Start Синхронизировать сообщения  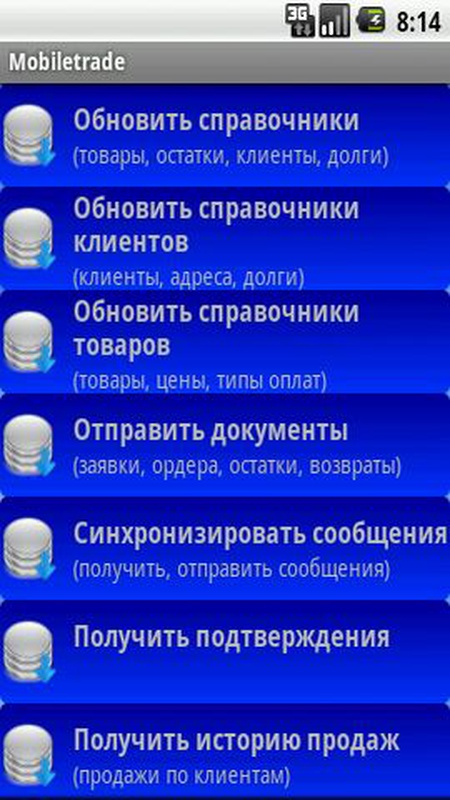tap(225, 548)
